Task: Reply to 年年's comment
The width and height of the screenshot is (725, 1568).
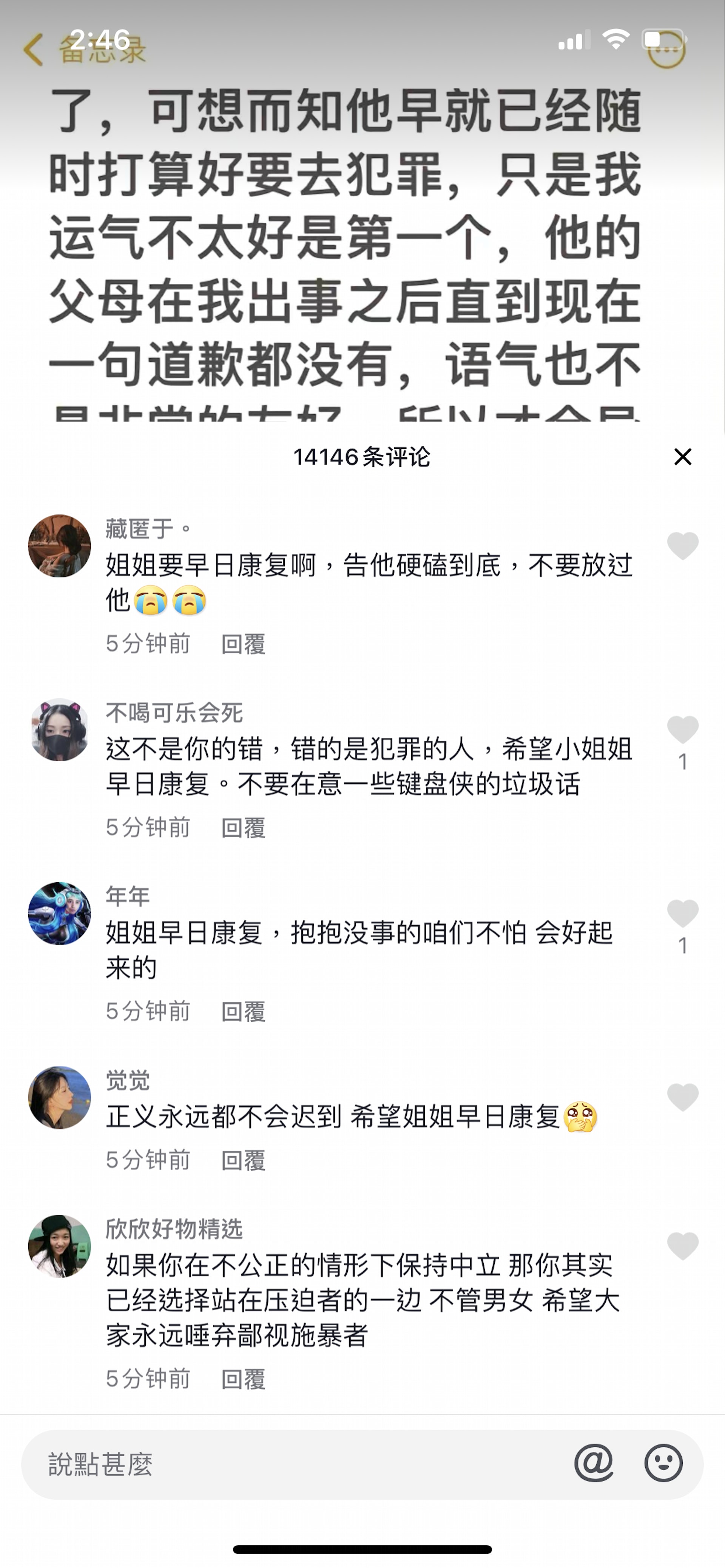Action: (x=243, y=1012)
